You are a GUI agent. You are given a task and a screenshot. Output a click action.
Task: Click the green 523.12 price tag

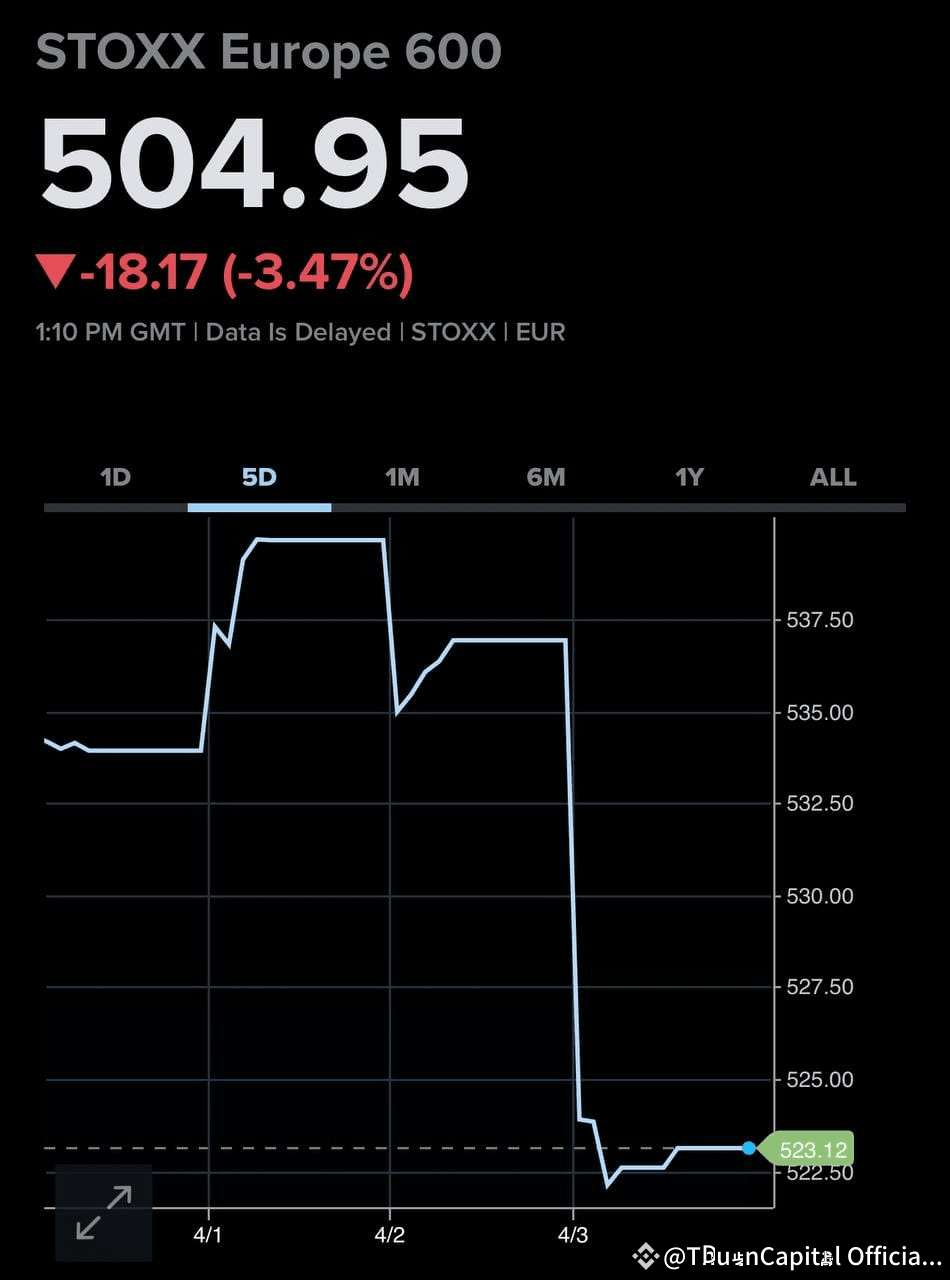tap(810, 1150)
